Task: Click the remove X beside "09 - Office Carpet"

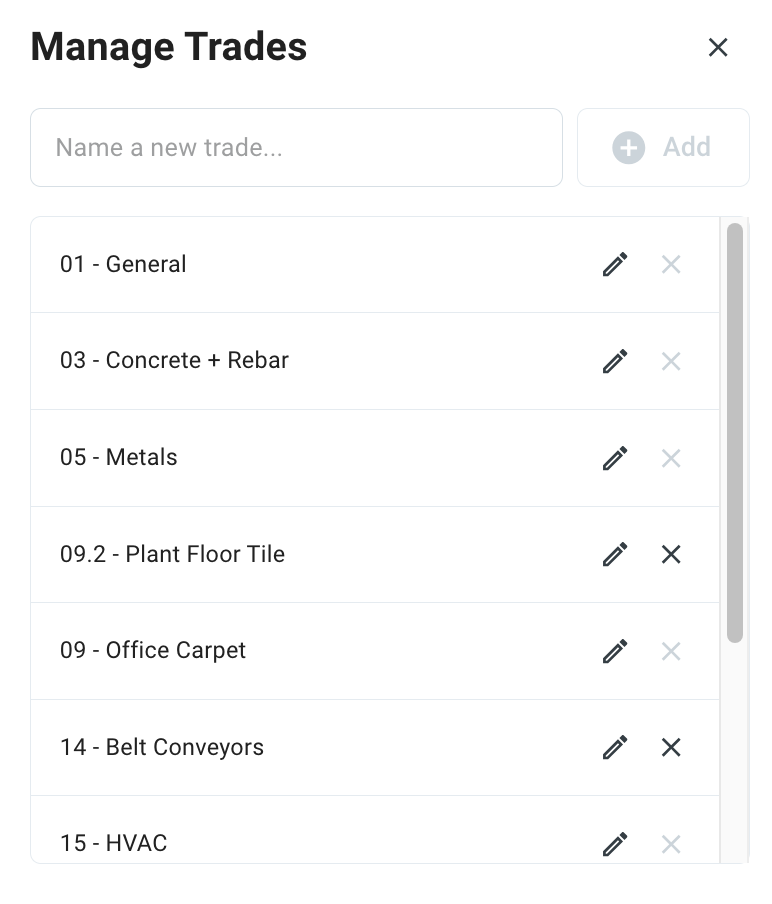Action: [671, 650]
